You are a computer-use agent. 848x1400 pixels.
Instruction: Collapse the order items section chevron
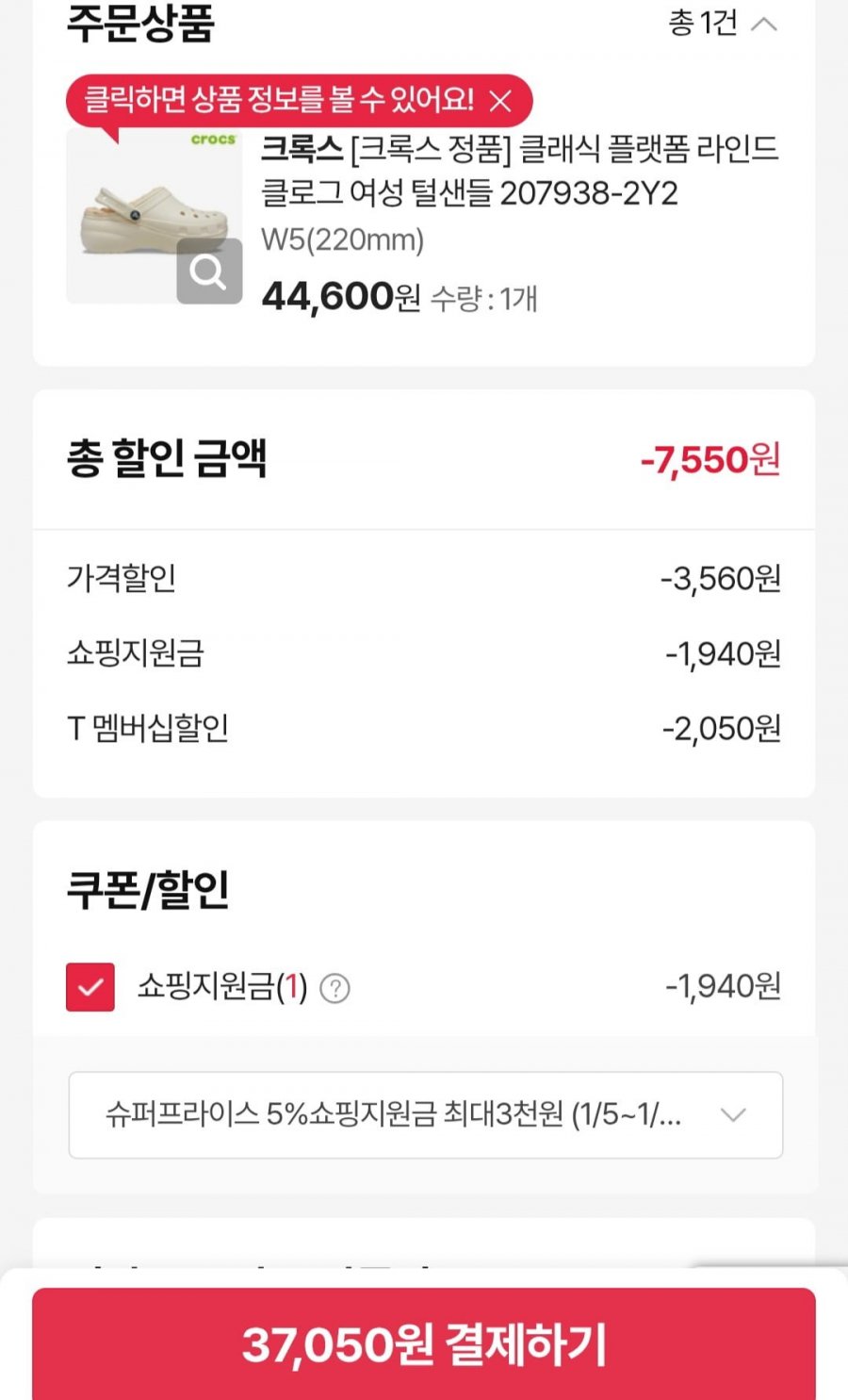tap(763, 25)
